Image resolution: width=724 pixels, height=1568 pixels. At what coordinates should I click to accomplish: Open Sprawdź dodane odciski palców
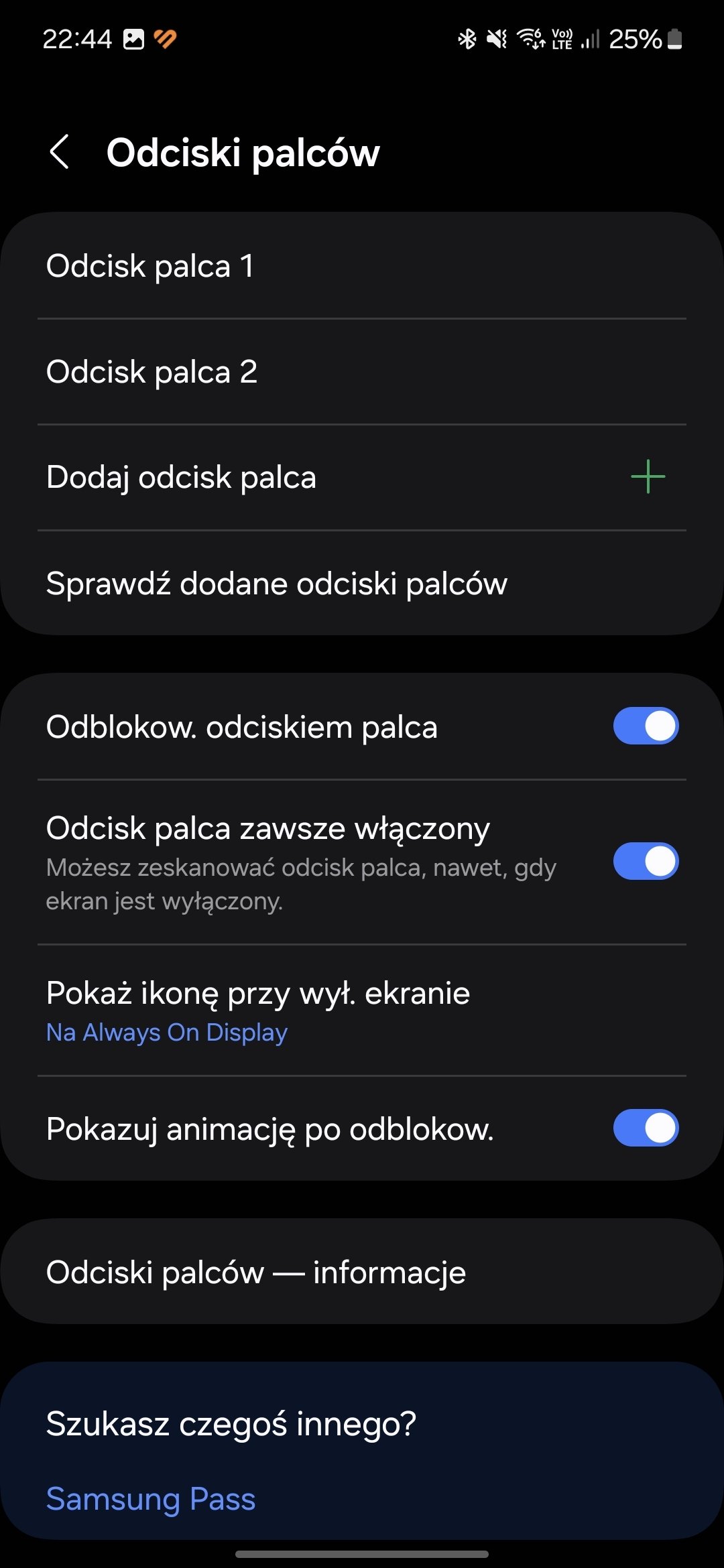362,583
